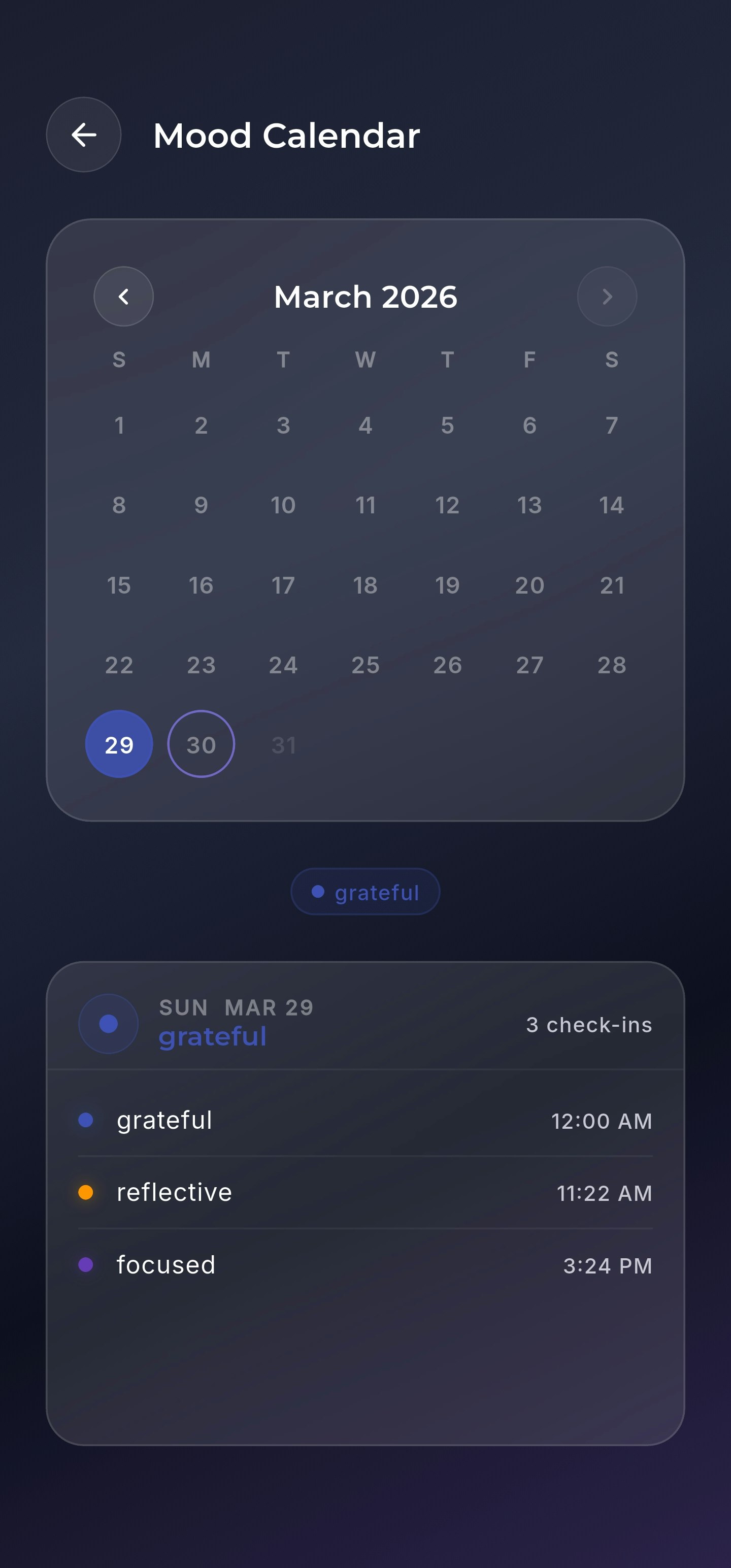731x1568 pixels.
Task: Select March 1 in the calendar
Action: pos(119,425)
